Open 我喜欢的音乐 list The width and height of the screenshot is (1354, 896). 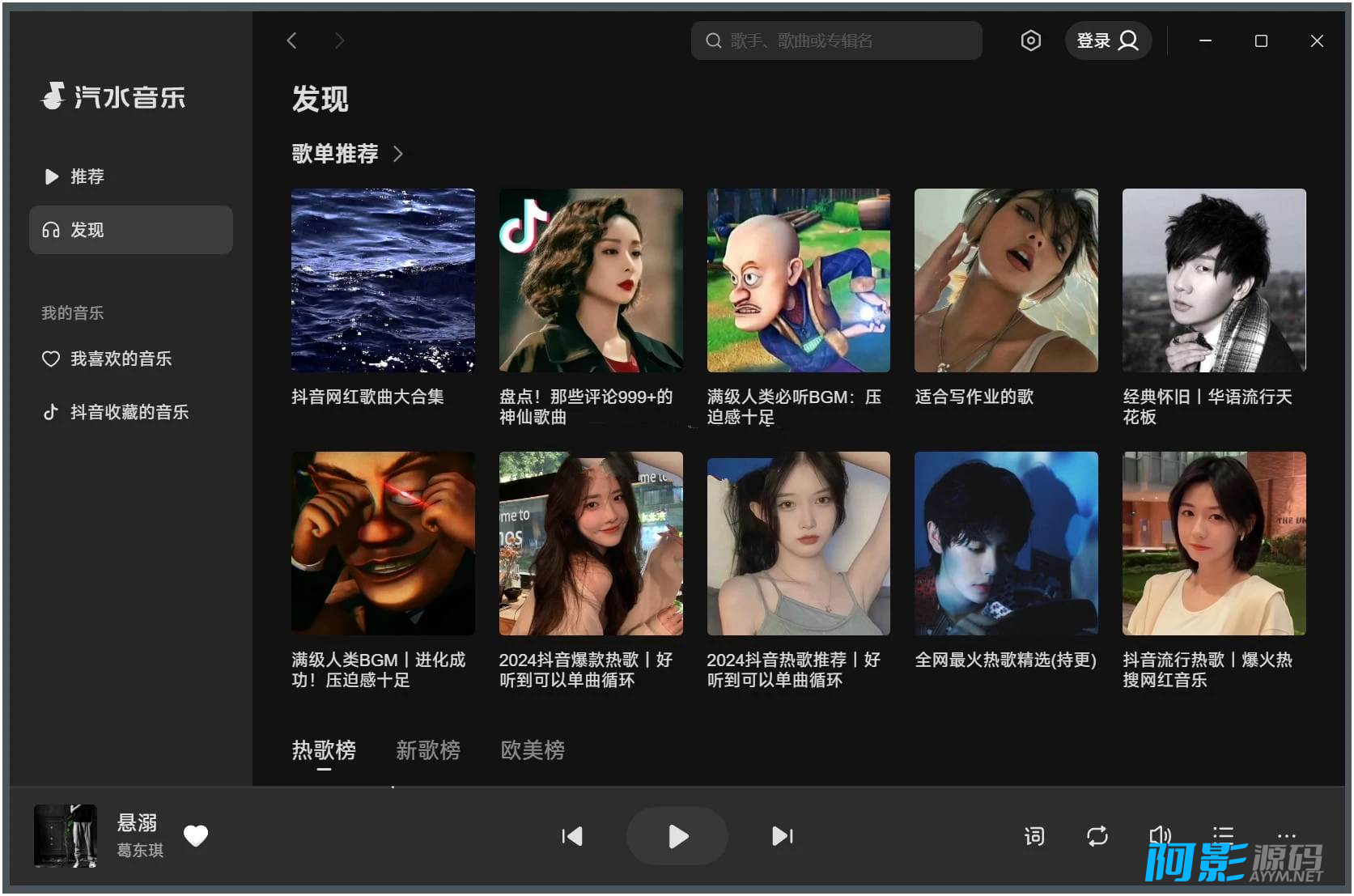pos(120,359)
